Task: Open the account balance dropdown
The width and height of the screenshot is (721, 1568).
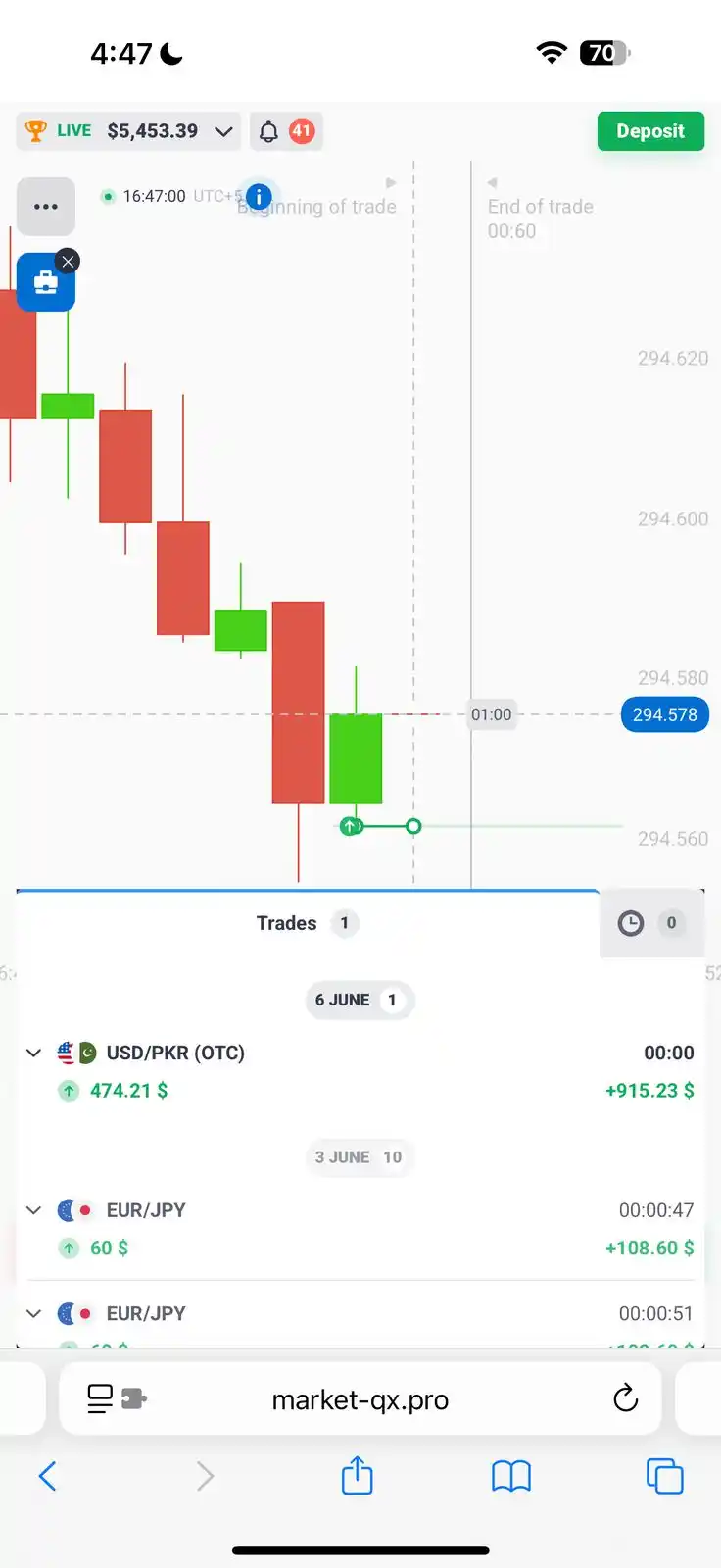Action: point(224,130)
